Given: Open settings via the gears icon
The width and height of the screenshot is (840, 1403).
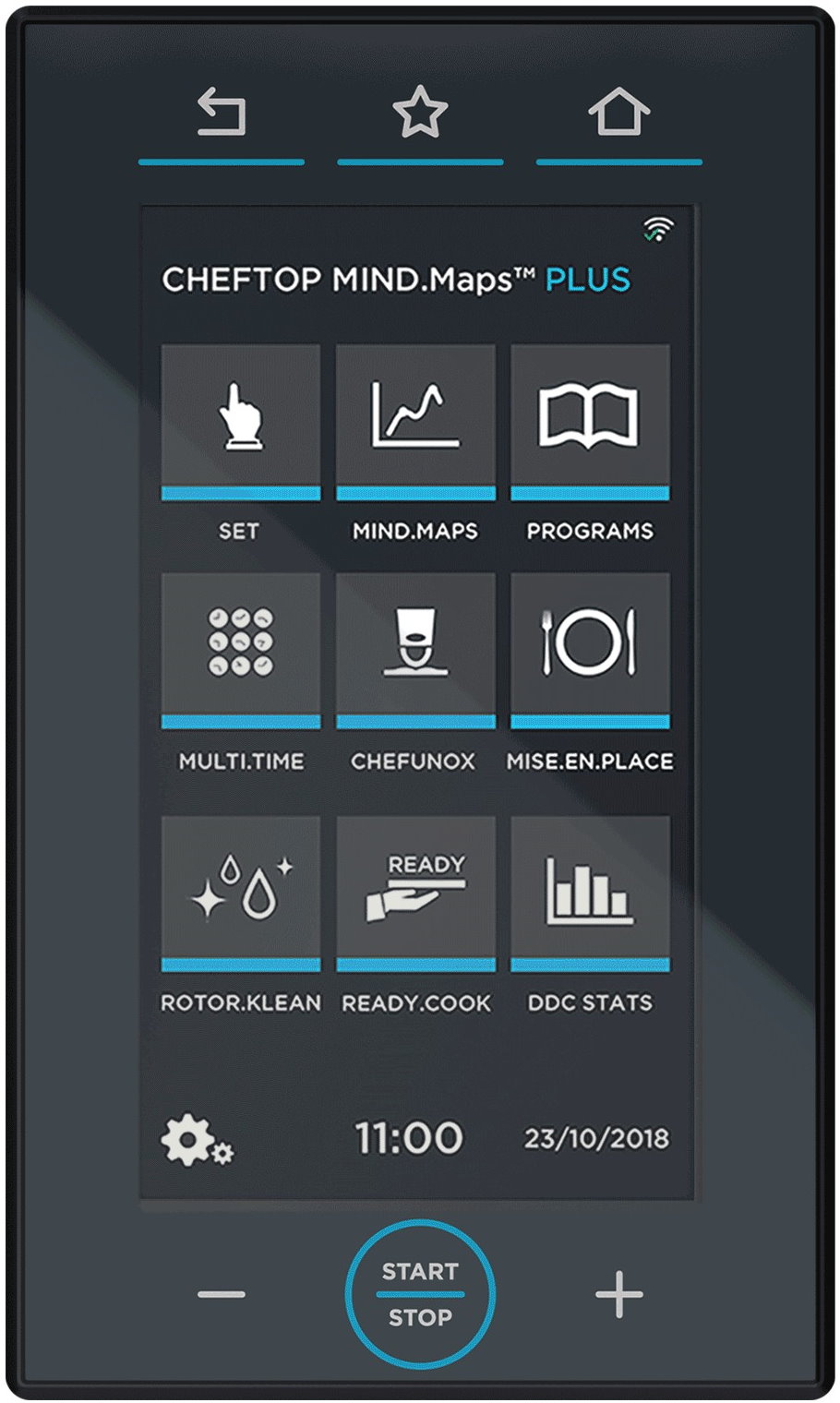Looking at the screenshot, I should (x=197, y=1141).
